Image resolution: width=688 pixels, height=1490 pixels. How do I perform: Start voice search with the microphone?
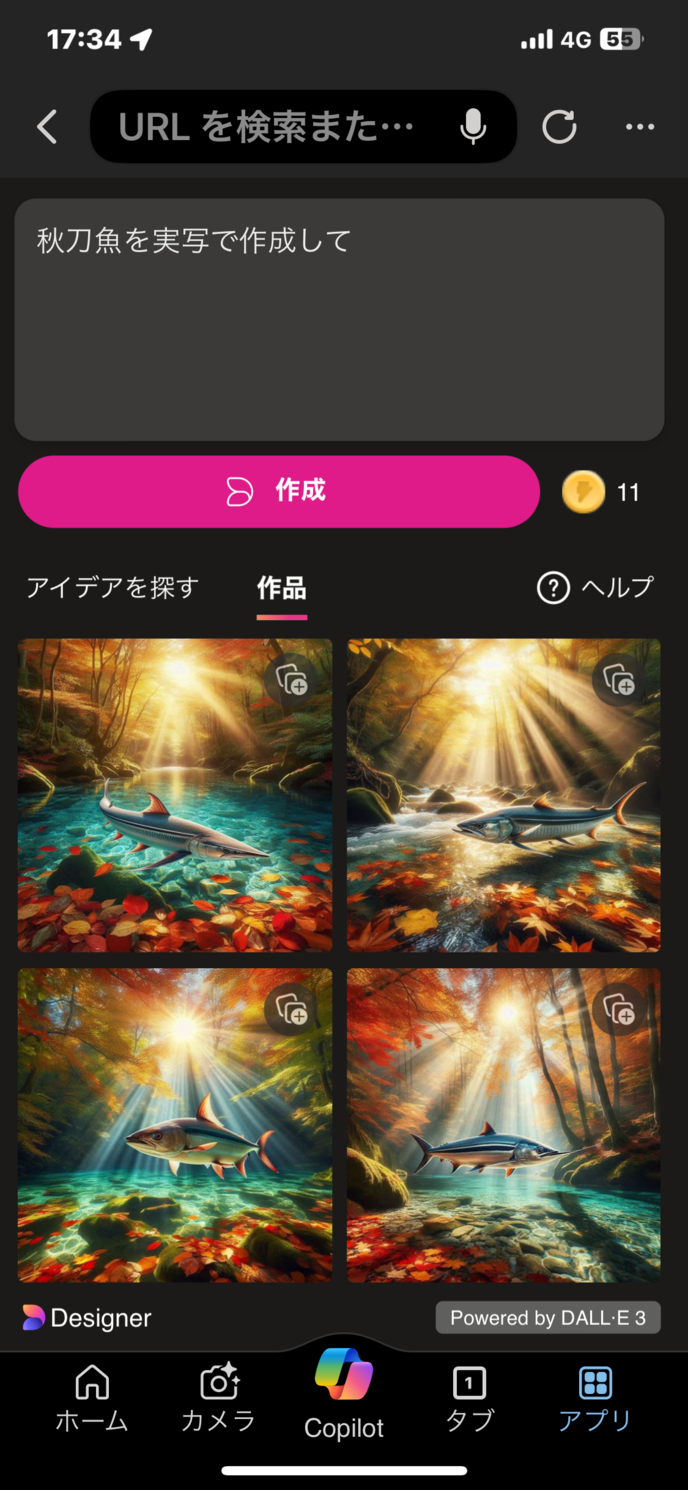click(473, 127)
